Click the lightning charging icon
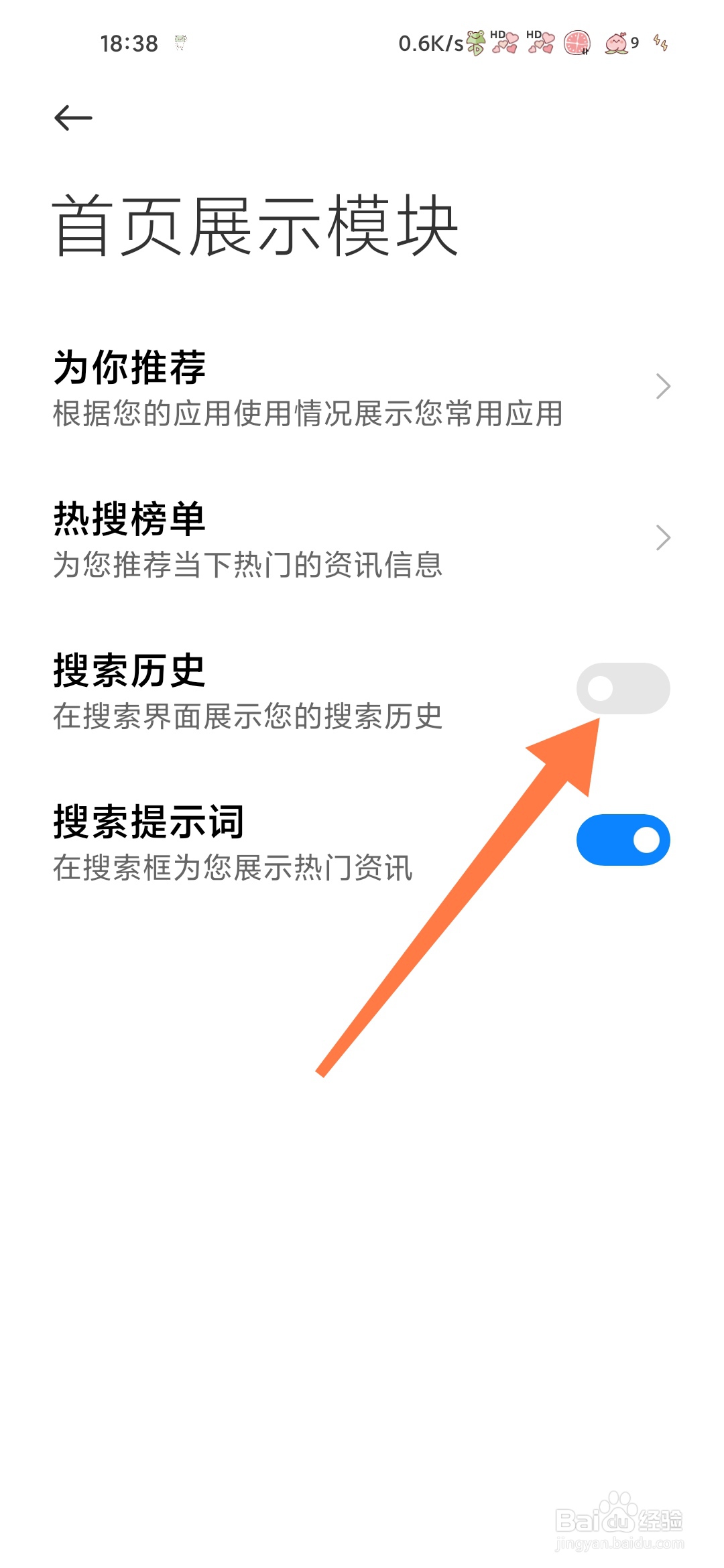The image size is (724, 1568). coord(660,44)
